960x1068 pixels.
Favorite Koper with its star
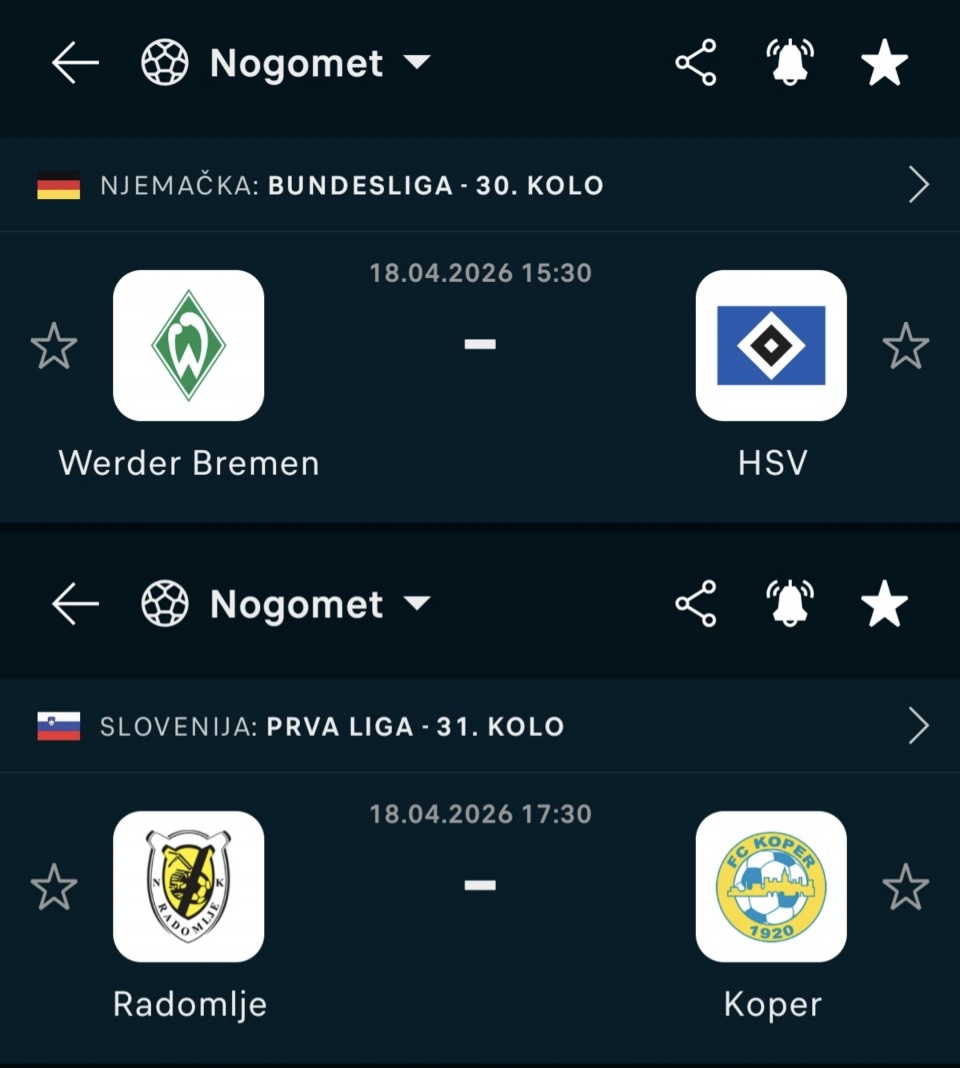click(x=906, y=887)
